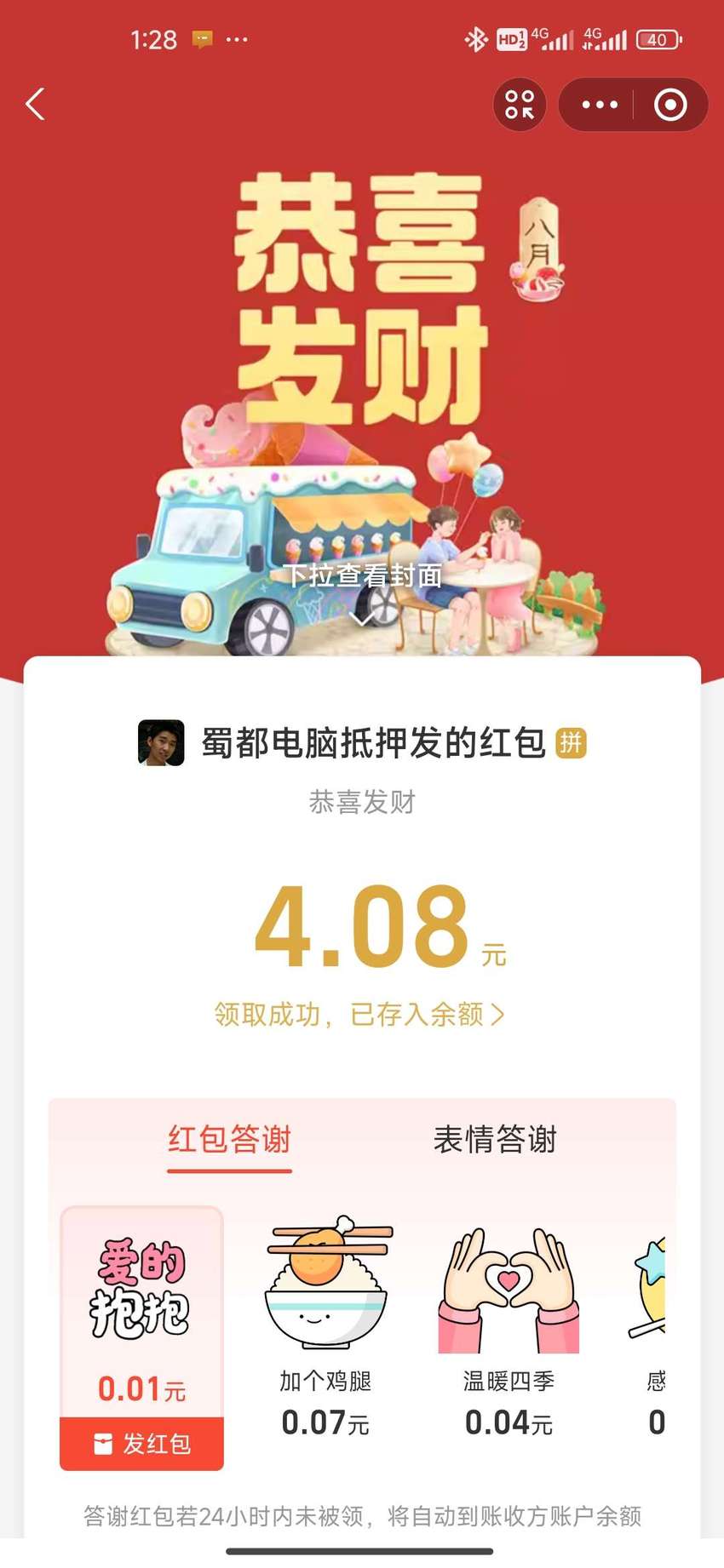Open the four-dots mini program shortcut icon
The height and width of the screenshot is (1568, 724).
pyautogui.click(x=520, y=105)
